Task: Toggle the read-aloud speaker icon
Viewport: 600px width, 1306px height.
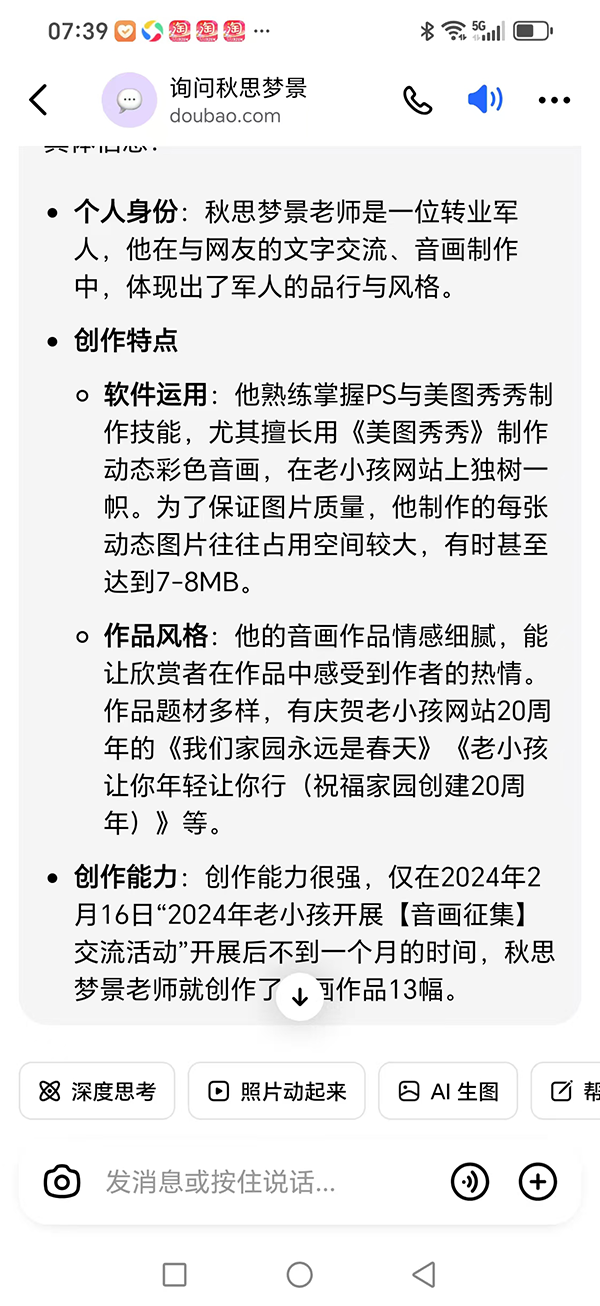Action: point(485,100)
